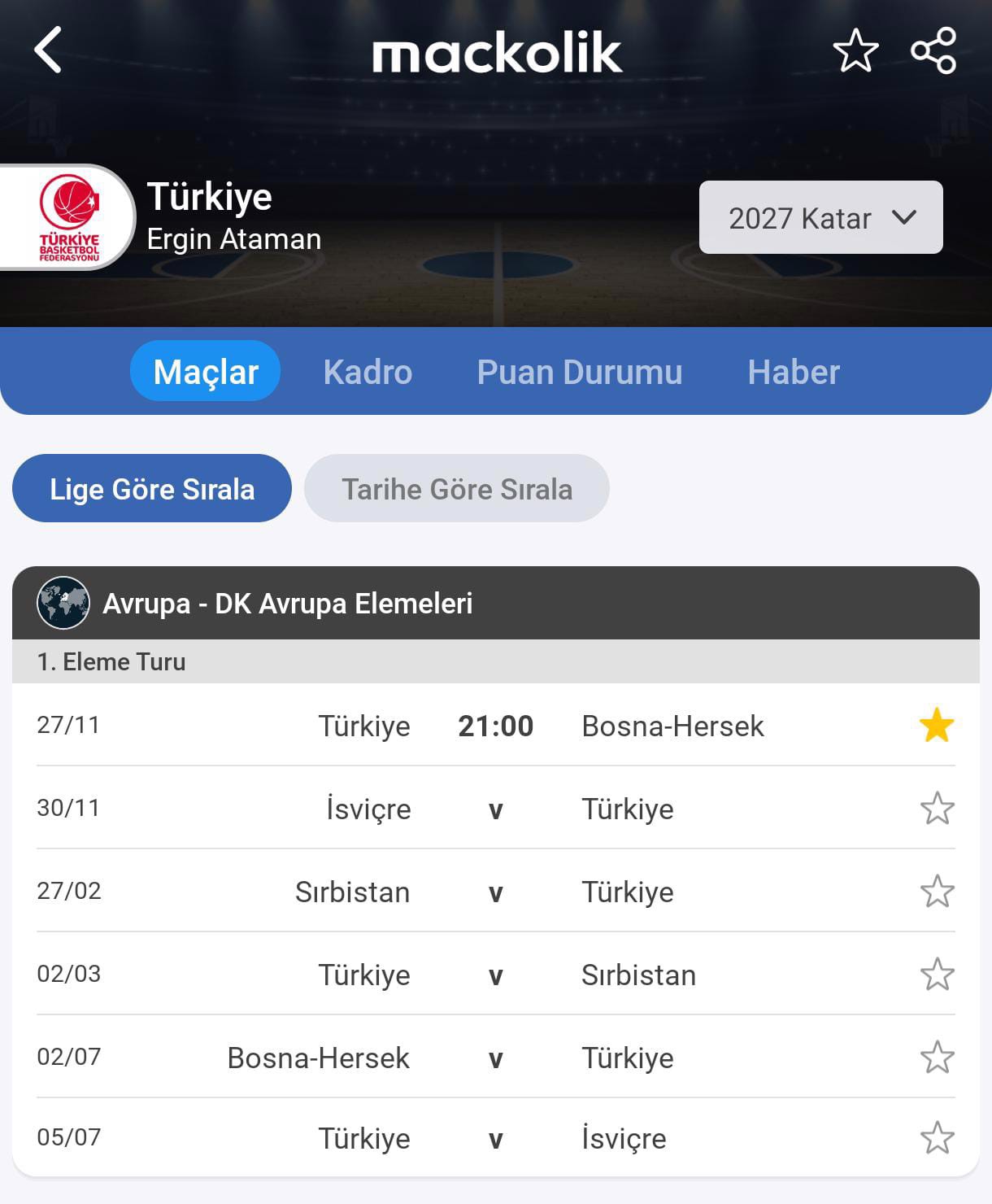
Task: Add Türkiye team to favorites
Action: pos(855,50)
